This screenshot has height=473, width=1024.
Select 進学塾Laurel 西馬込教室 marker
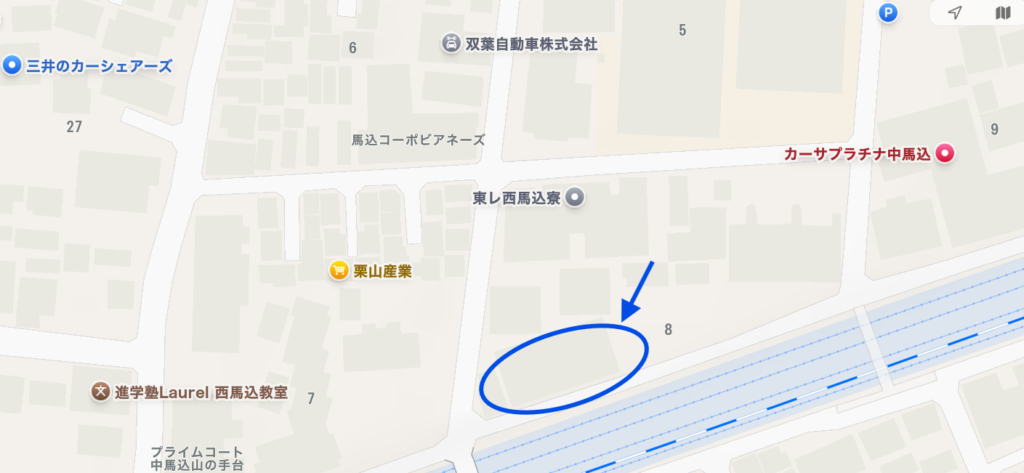coord(101,391)
